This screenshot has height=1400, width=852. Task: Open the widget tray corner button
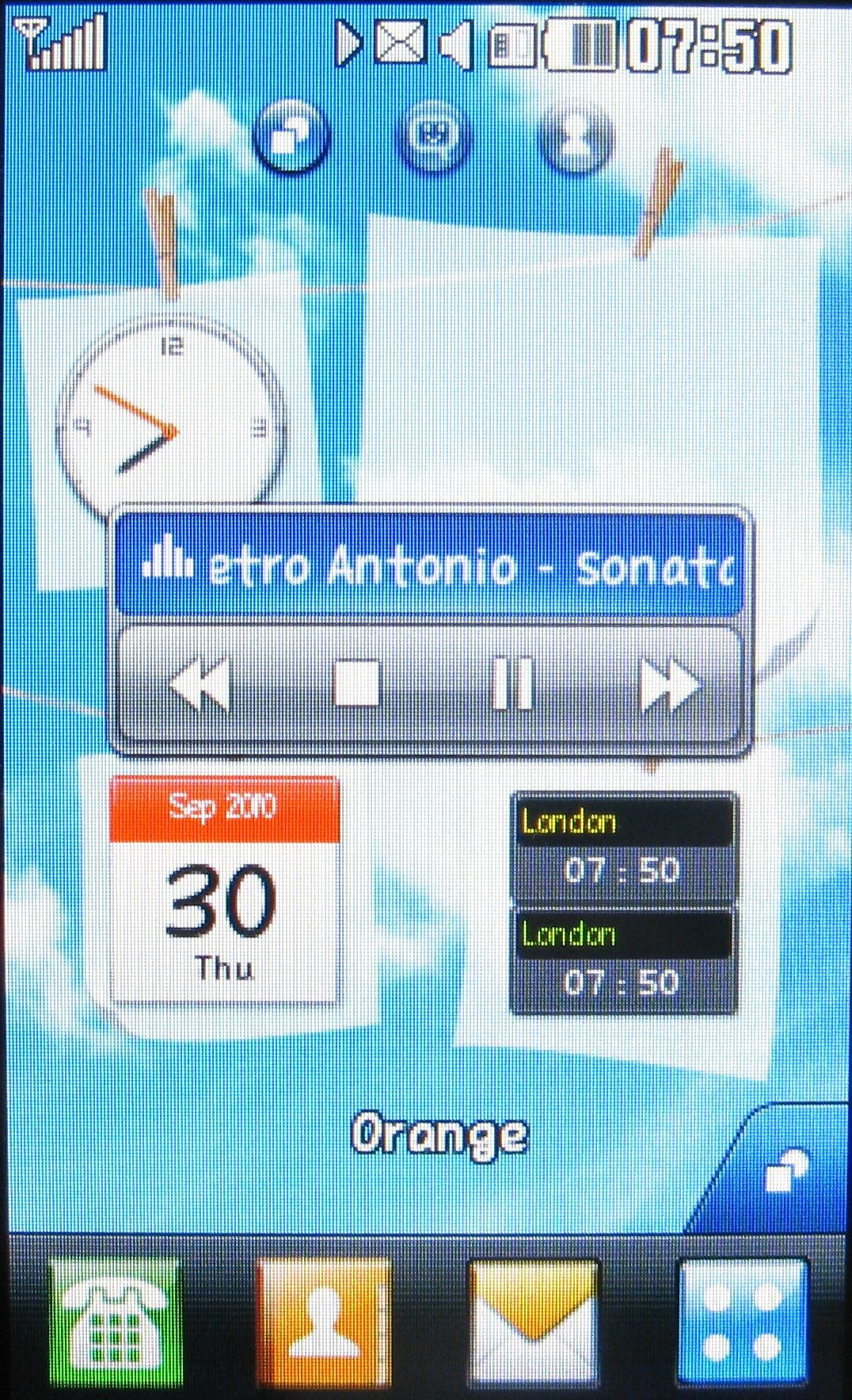click(784, 1172)
